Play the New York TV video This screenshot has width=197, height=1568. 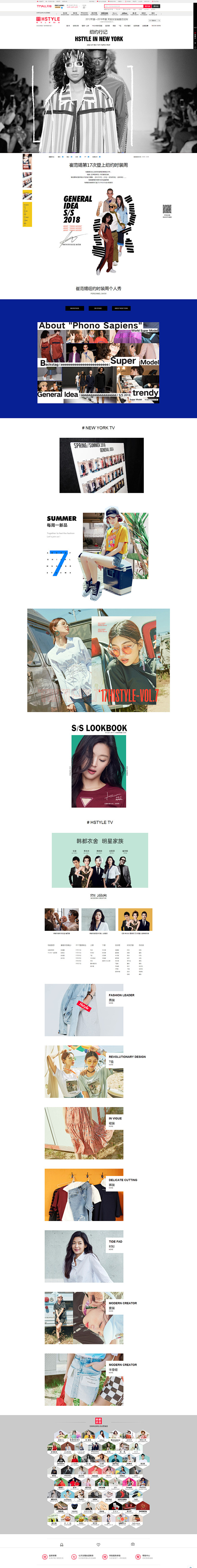pos(101,465)
